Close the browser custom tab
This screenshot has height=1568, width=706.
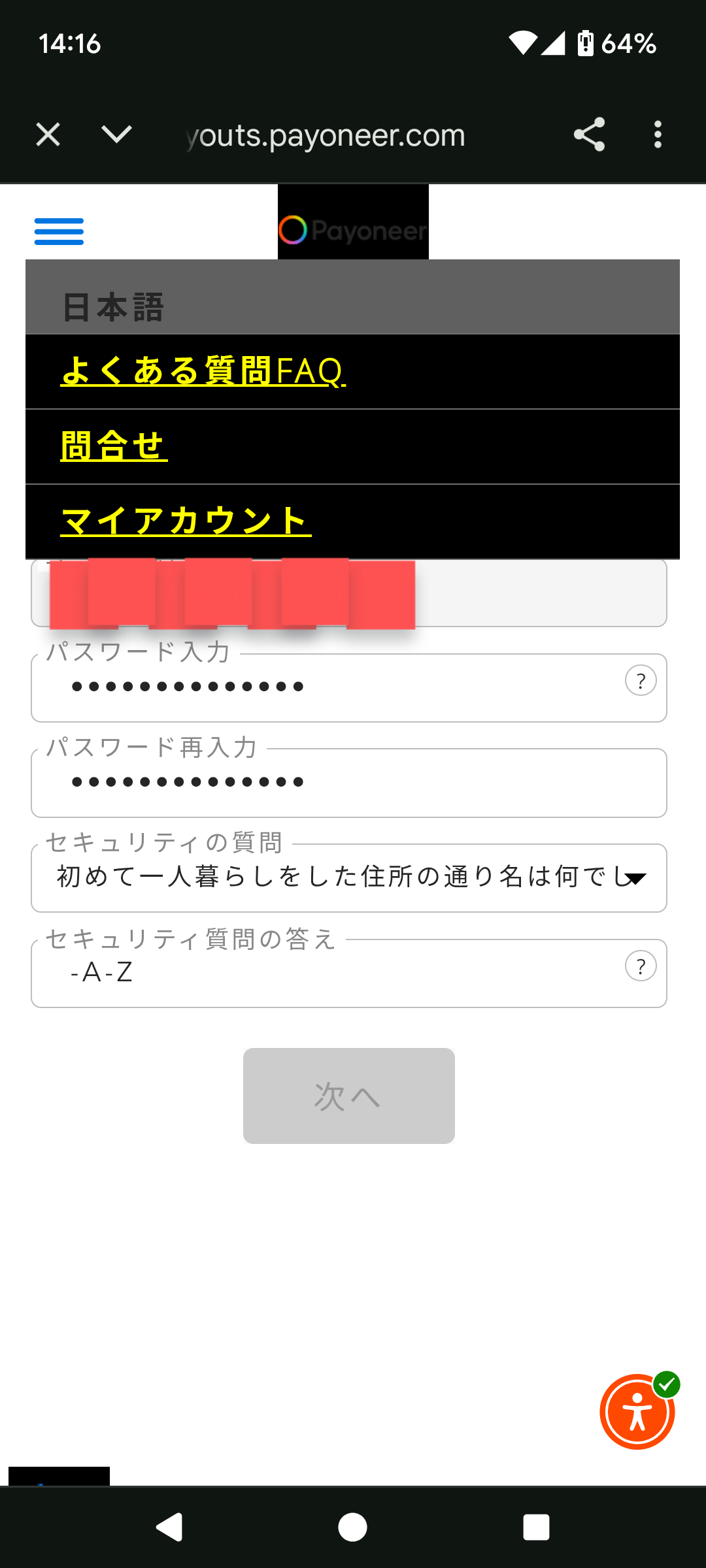click(48, 135)
